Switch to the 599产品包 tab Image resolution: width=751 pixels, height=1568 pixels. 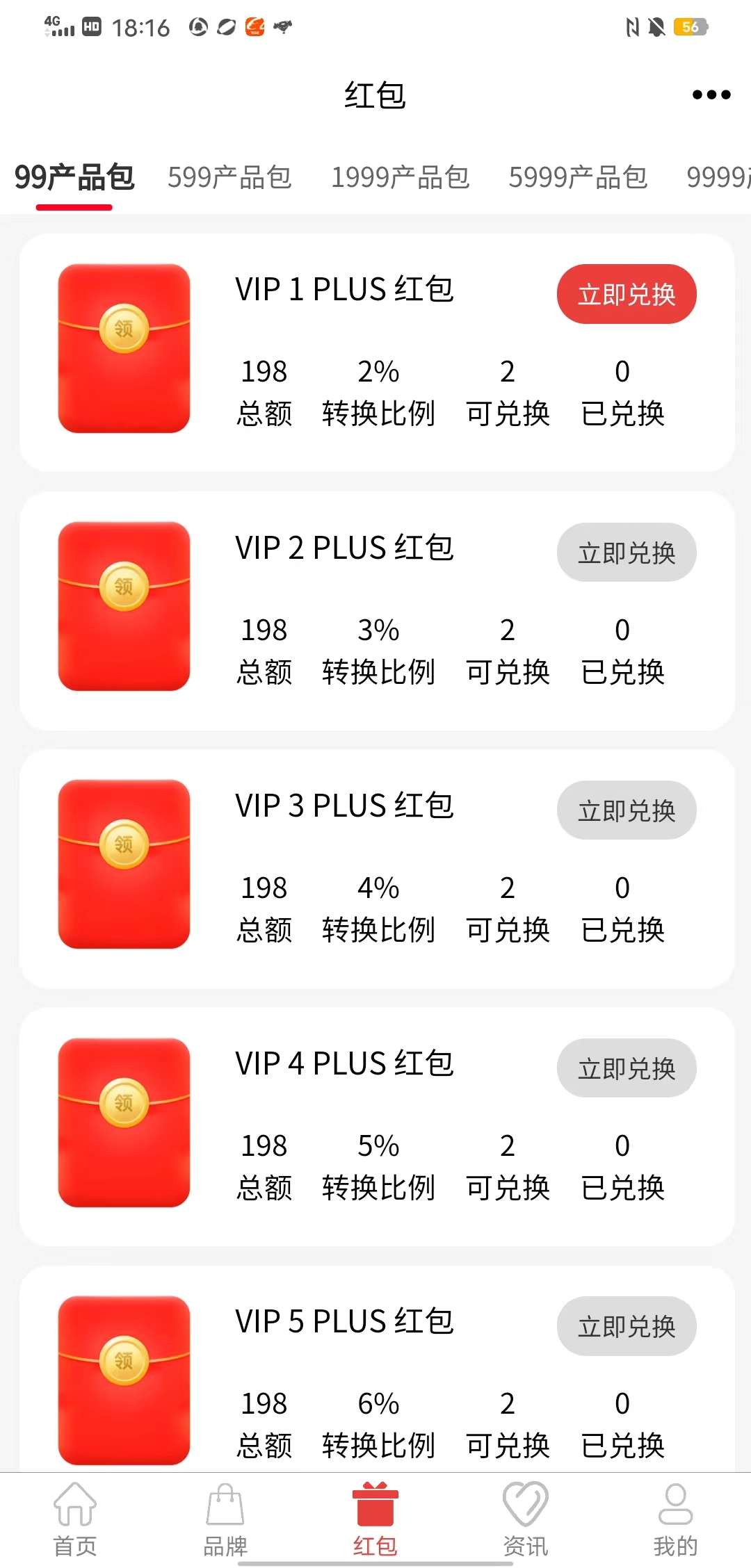coord(229,177)
